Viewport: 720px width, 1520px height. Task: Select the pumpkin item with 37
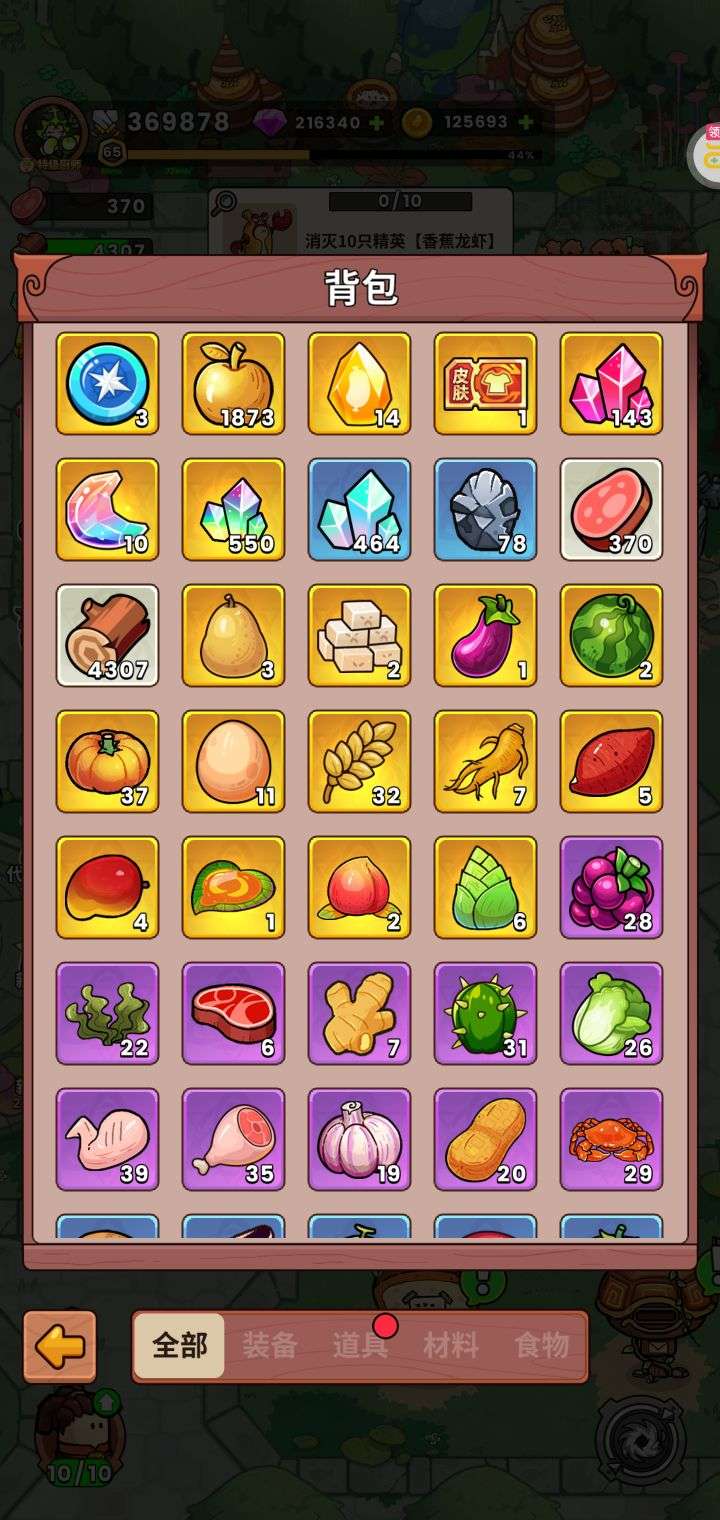click(x=107, y=761)
